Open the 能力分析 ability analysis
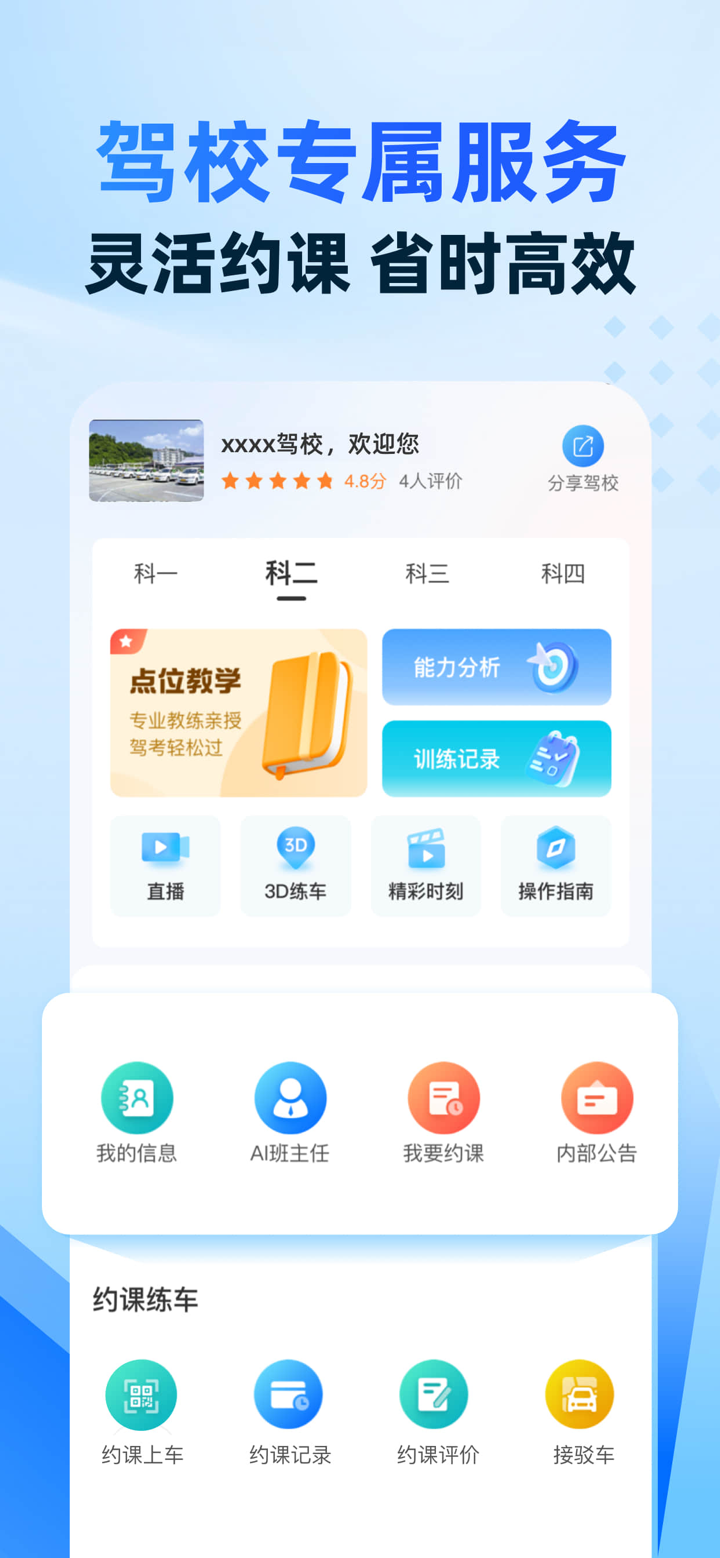The image size is (720, 1558). pyautogui.click(x=496, y=667)
